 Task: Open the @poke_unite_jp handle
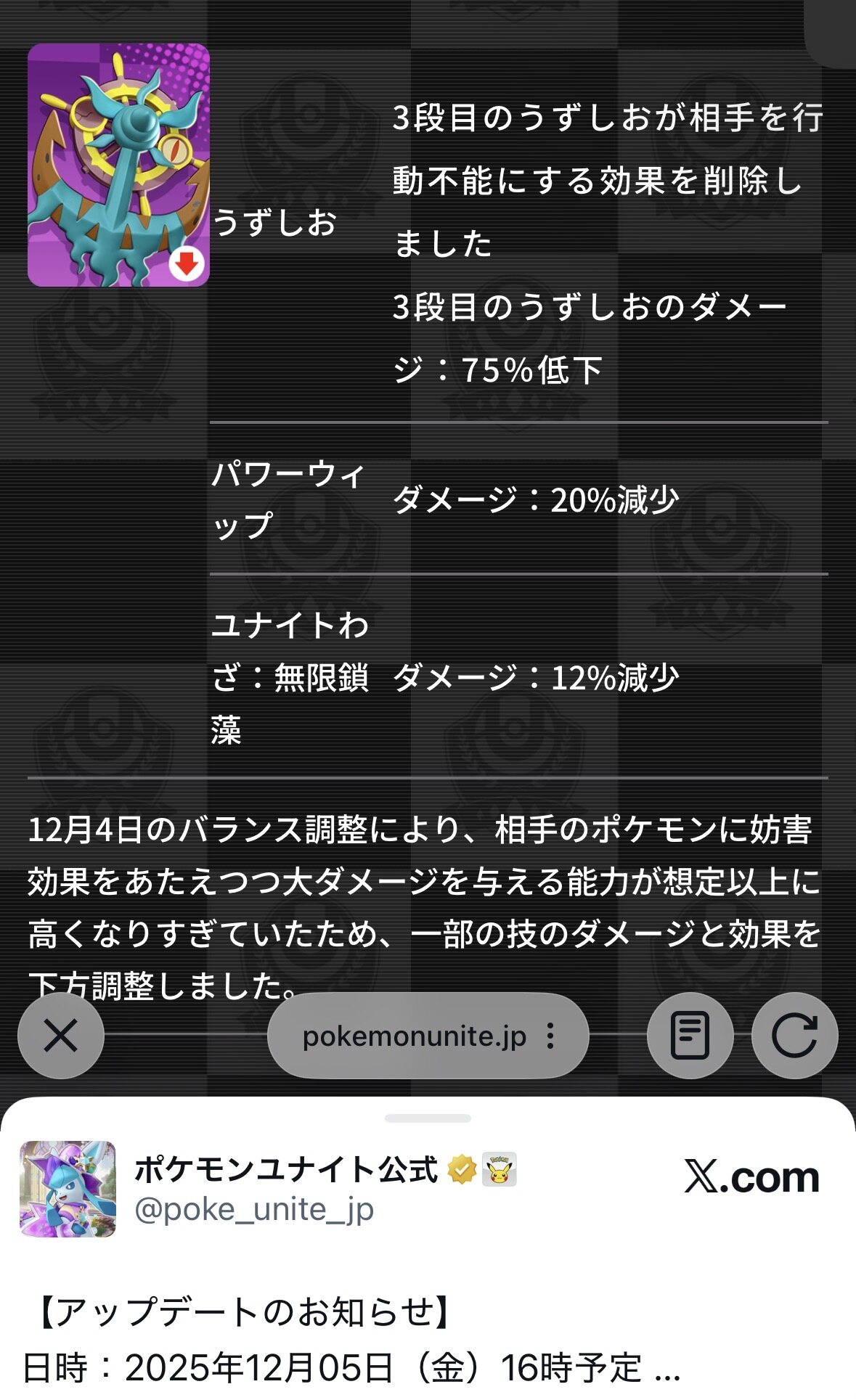254,1210
